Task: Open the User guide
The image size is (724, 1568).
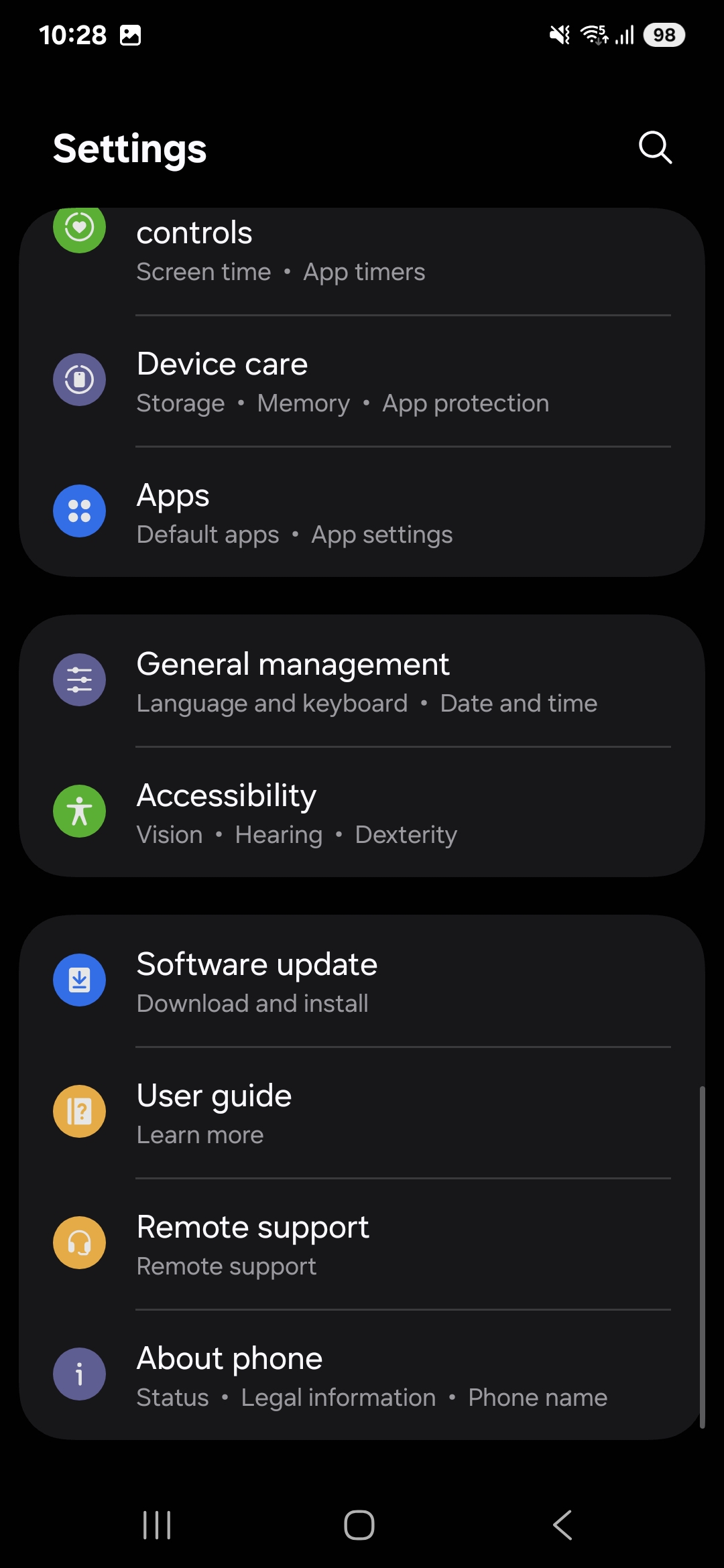Action: pyautogui.click(x=362, y=1113)
